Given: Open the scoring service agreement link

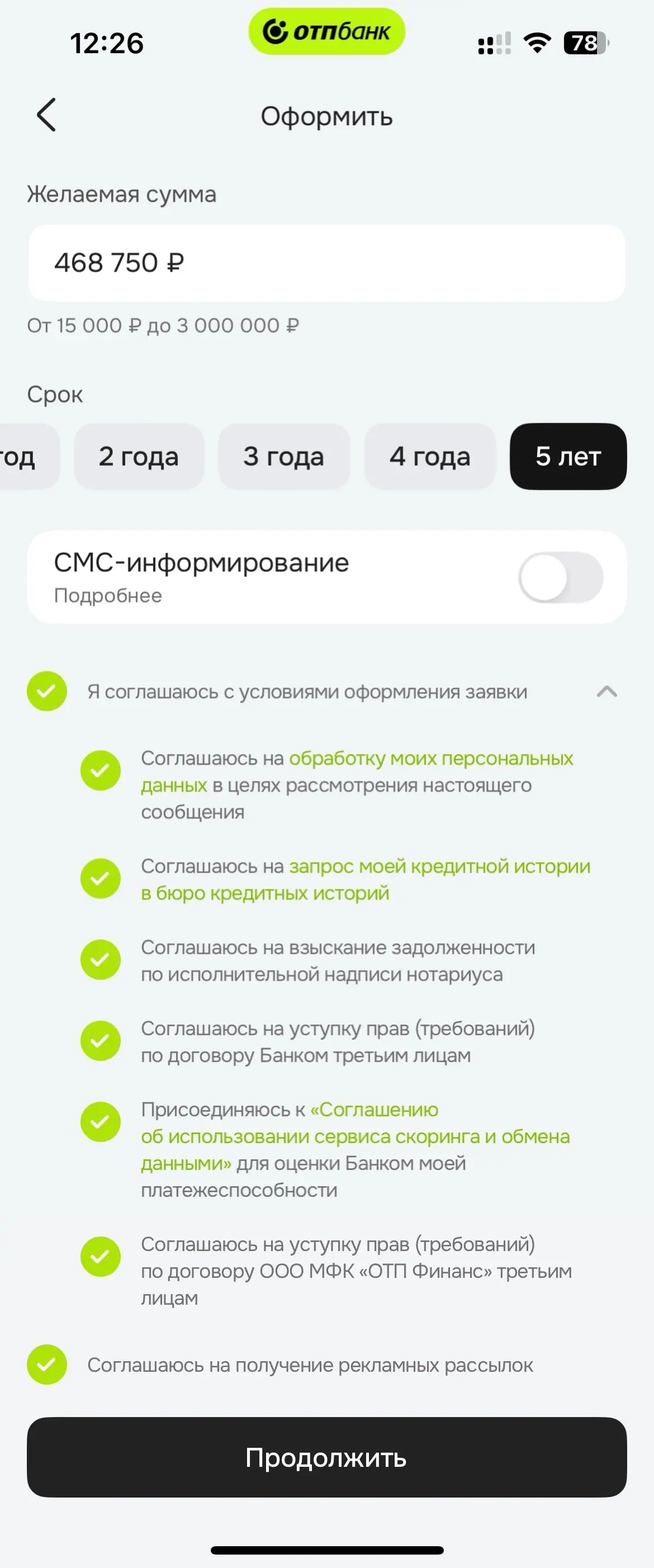Looking at the screenshot, I should click(x=354, y=1136).
